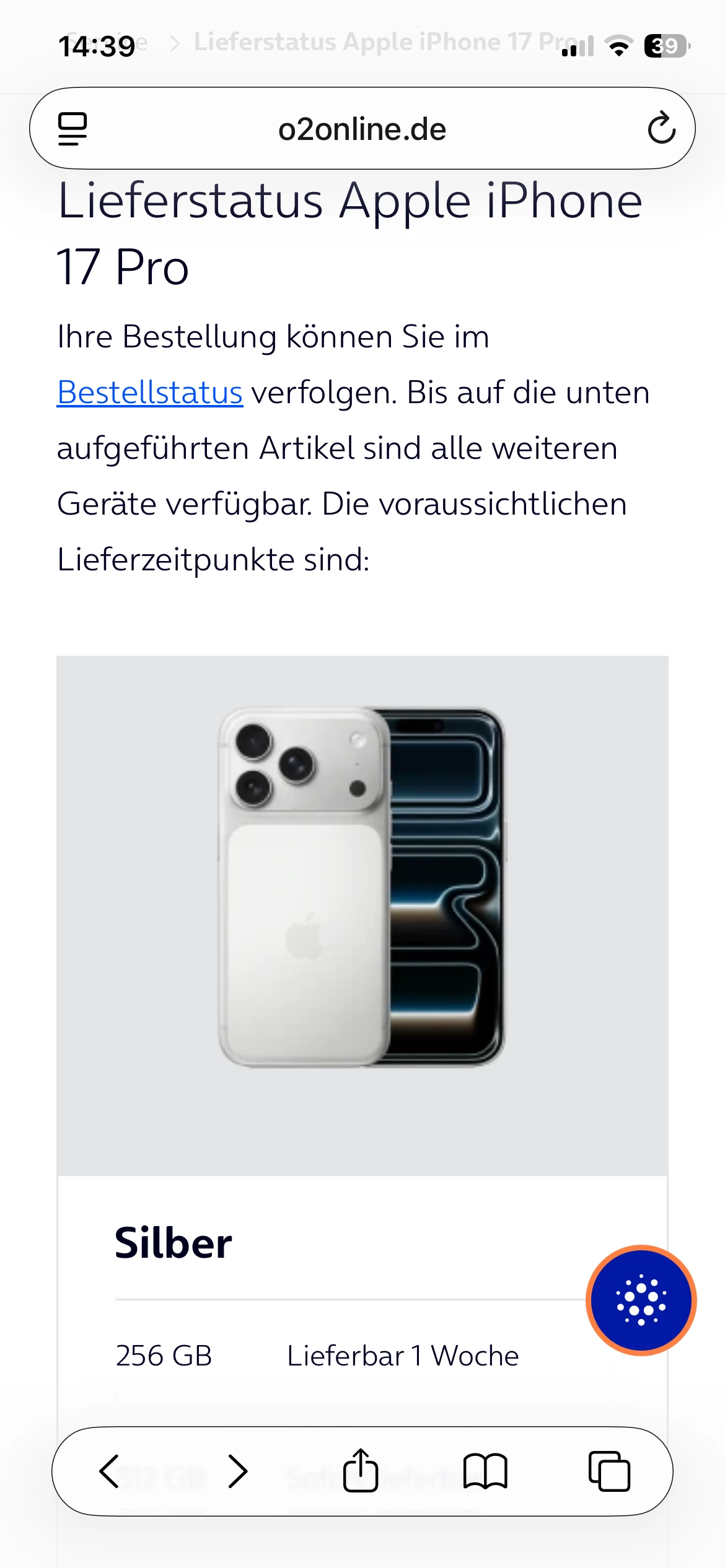The width and height of the screenshot is (725, 1568).
Task: Go back to the previous page
Action: tap(110, 1471)
